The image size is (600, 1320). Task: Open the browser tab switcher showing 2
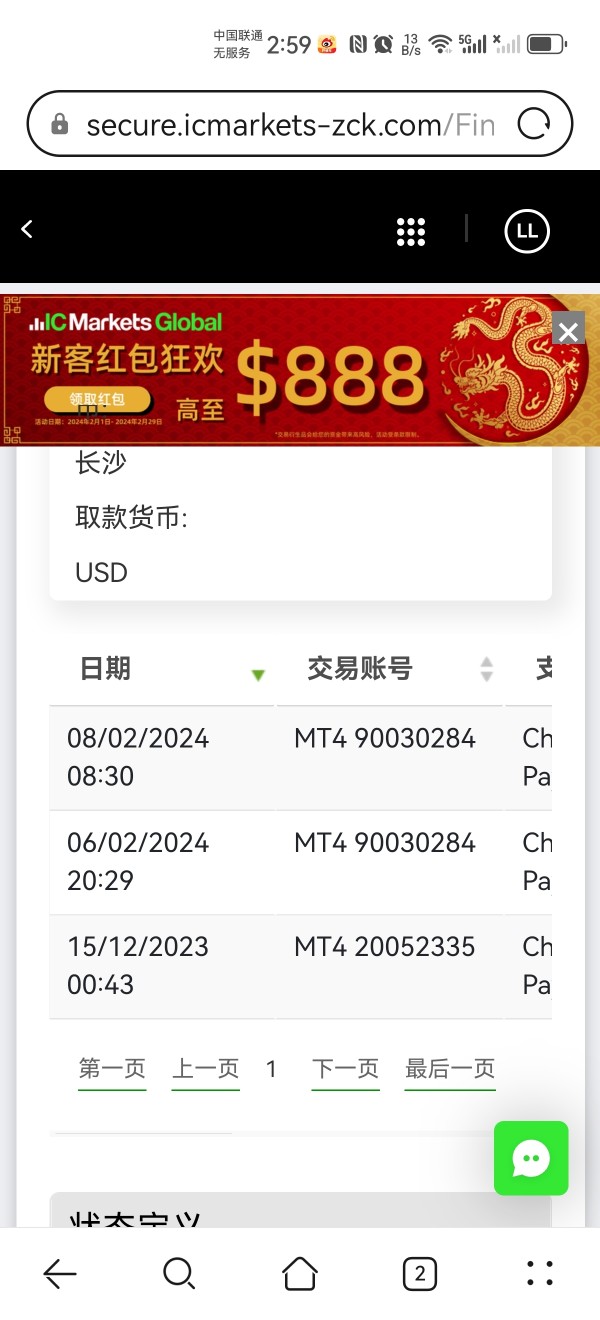(419, 1273)
